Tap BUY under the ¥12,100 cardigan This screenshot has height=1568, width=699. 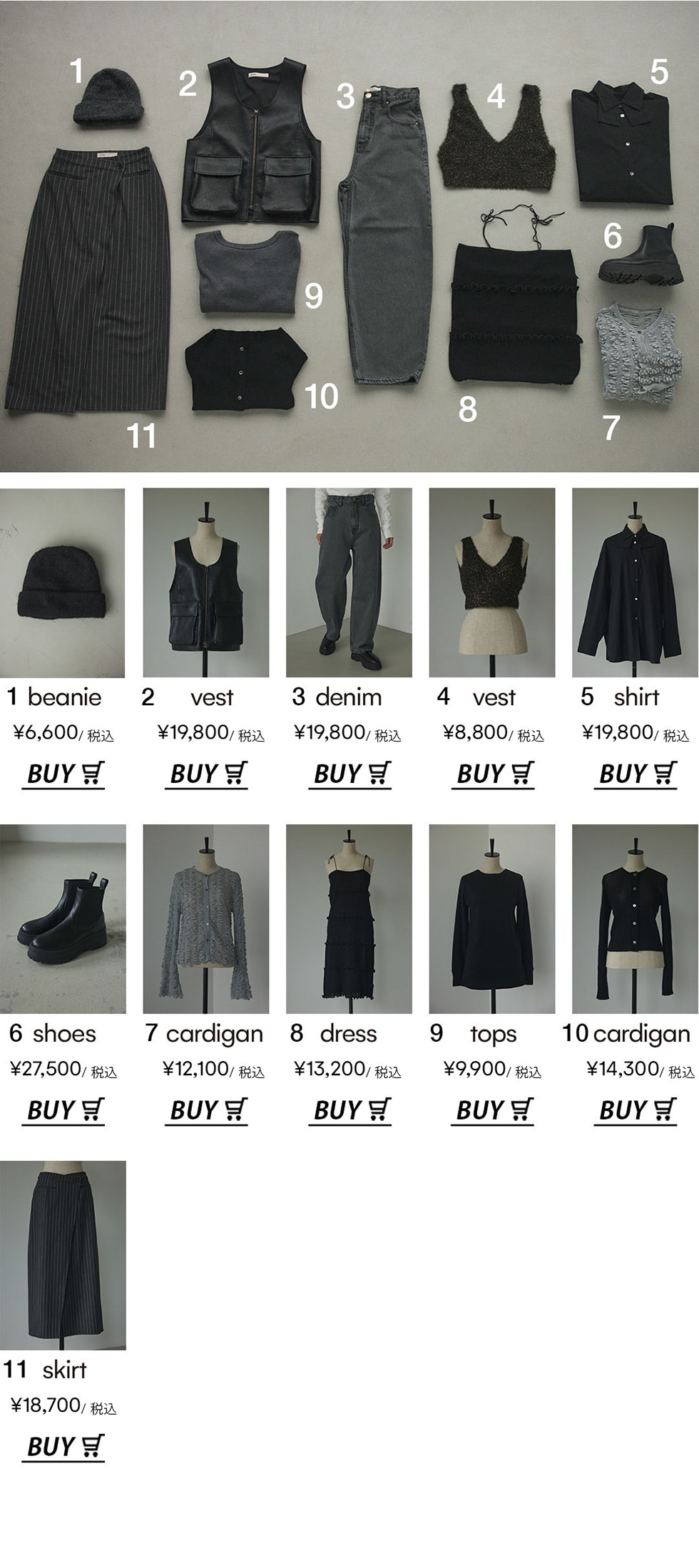[x=208, y=1110]
